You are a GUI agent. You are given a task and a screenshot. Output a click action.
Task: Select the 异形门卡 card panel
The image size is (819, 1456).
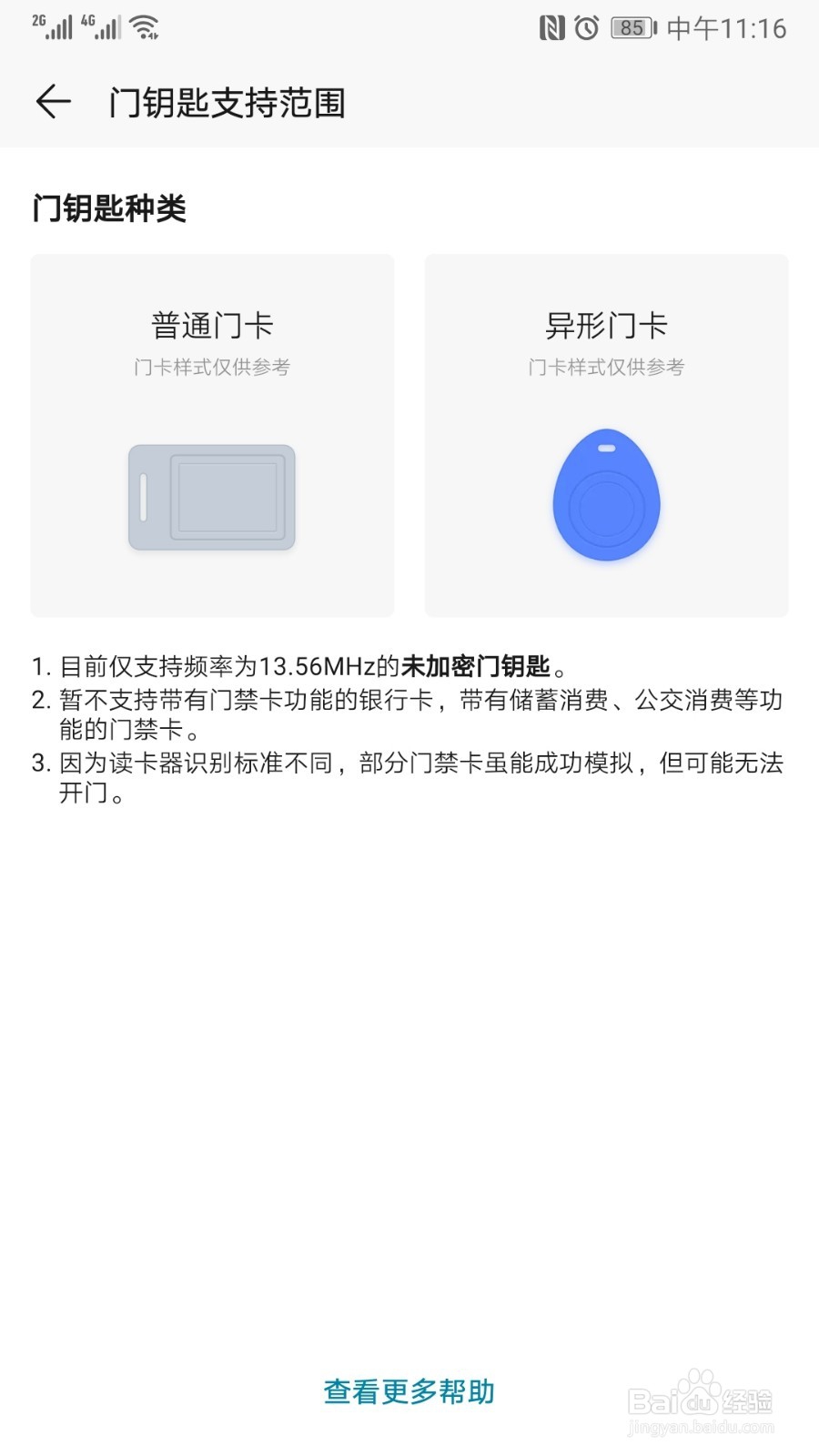tap(607, 434)
